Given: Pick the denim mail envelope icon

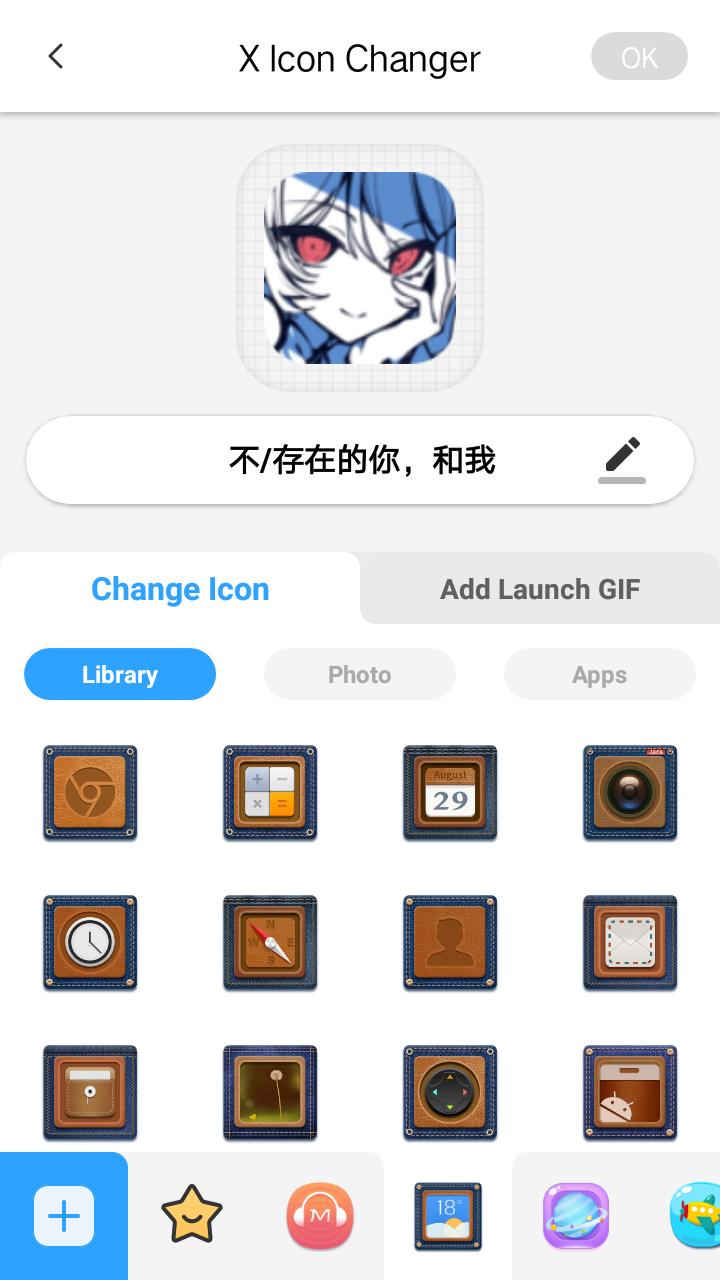Looking at the screenshot, I should (x=630, y=943).
